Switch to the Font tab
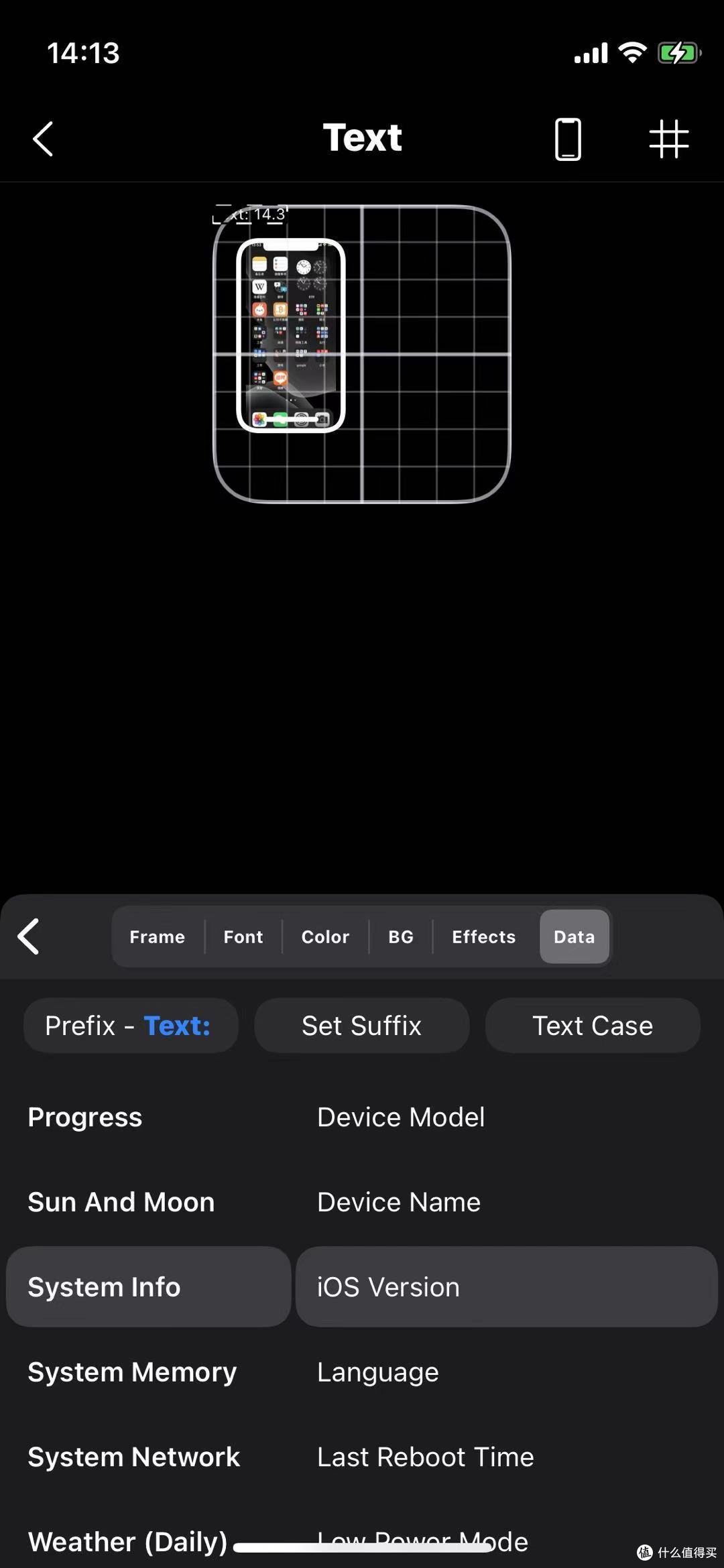Viewport: 724px width, 1568px height. [x=243, y=937]
